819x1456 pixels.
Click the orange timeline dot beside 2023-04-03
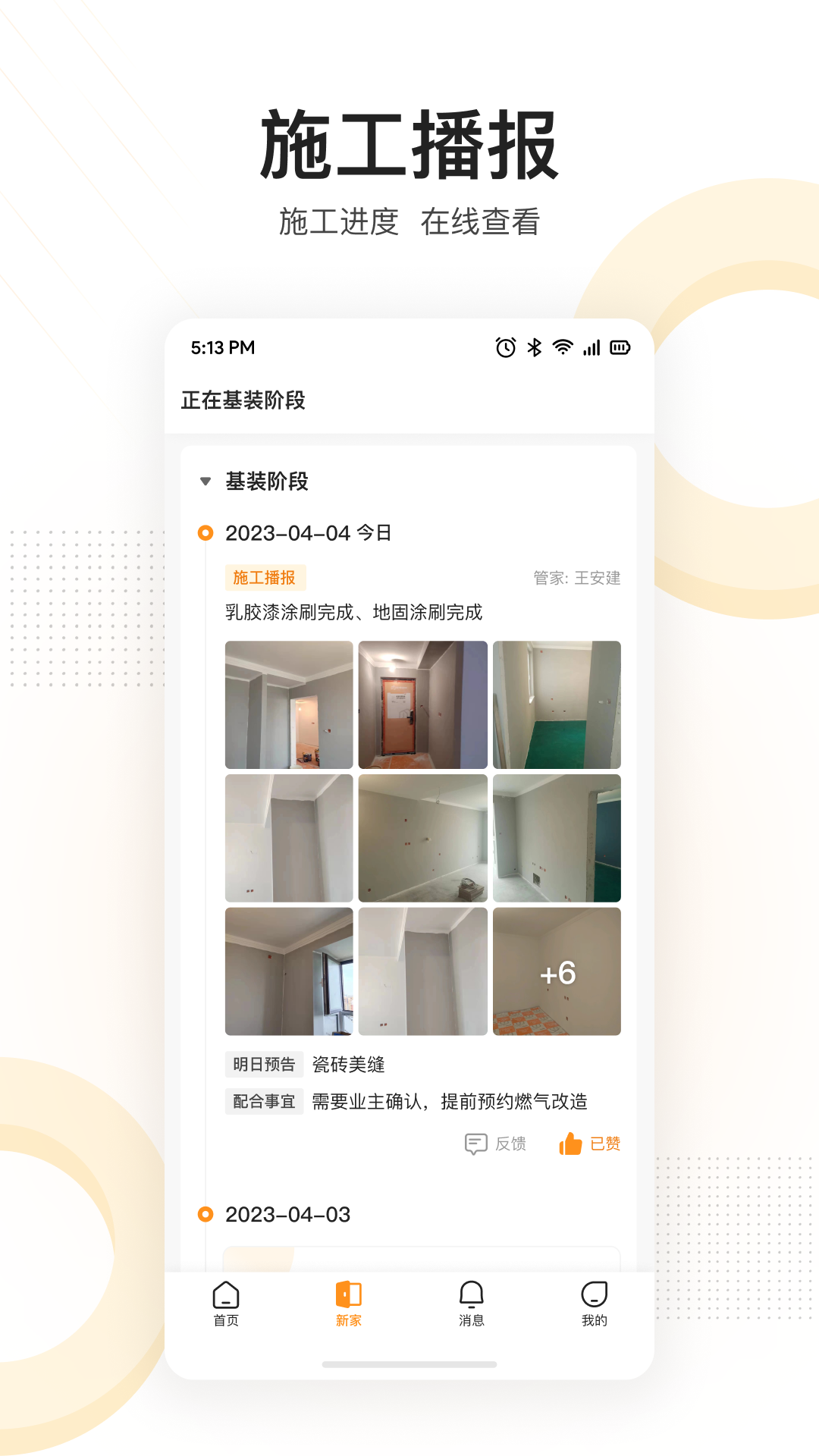tap(206, 1214)
